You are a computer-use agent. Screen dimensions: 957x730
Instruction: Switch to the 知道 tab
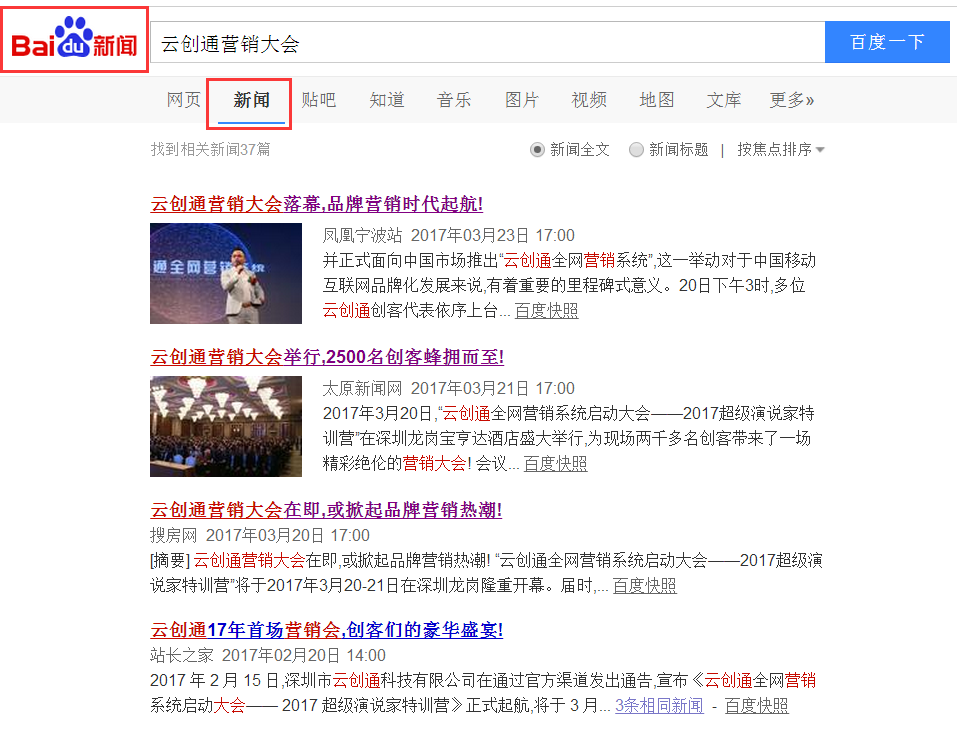point(387,100)
